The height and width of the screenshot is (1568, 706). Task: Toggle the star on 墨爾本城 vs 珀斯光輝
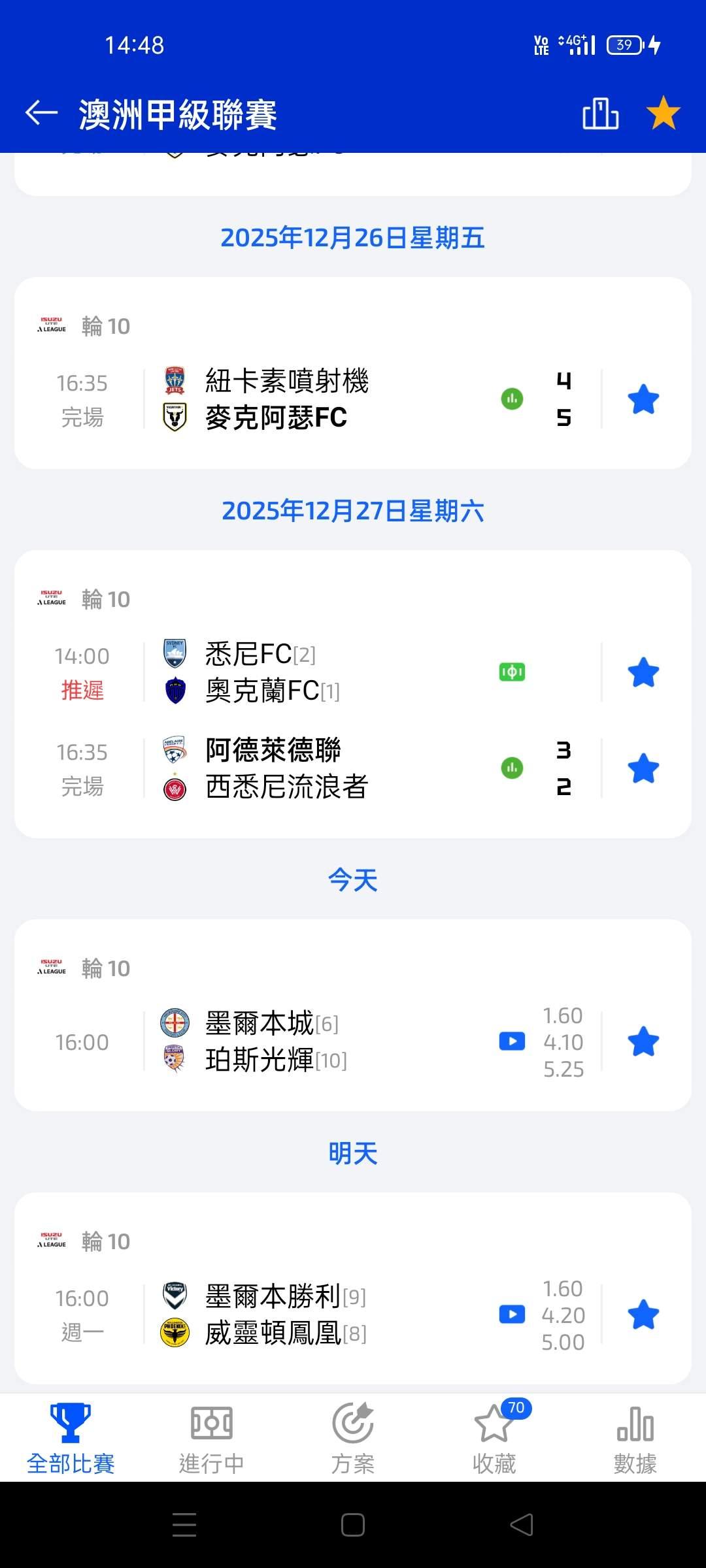(x=643, y=1041)
